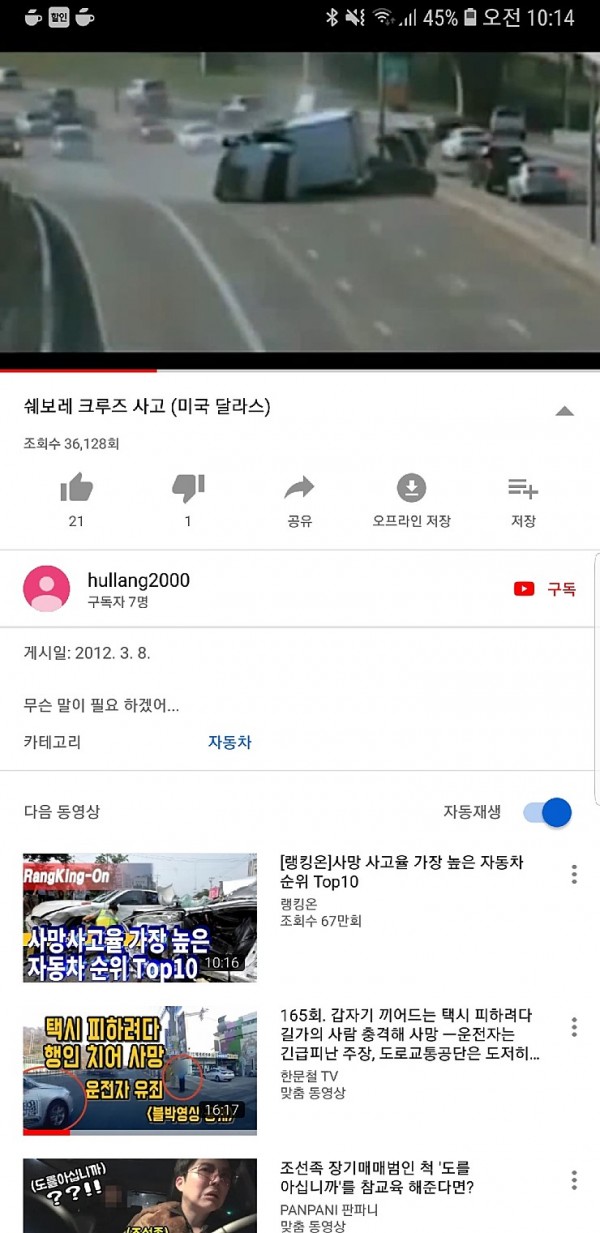
Task: Open overflow menu for 랭킹온 video
Action: coord(574,875)
